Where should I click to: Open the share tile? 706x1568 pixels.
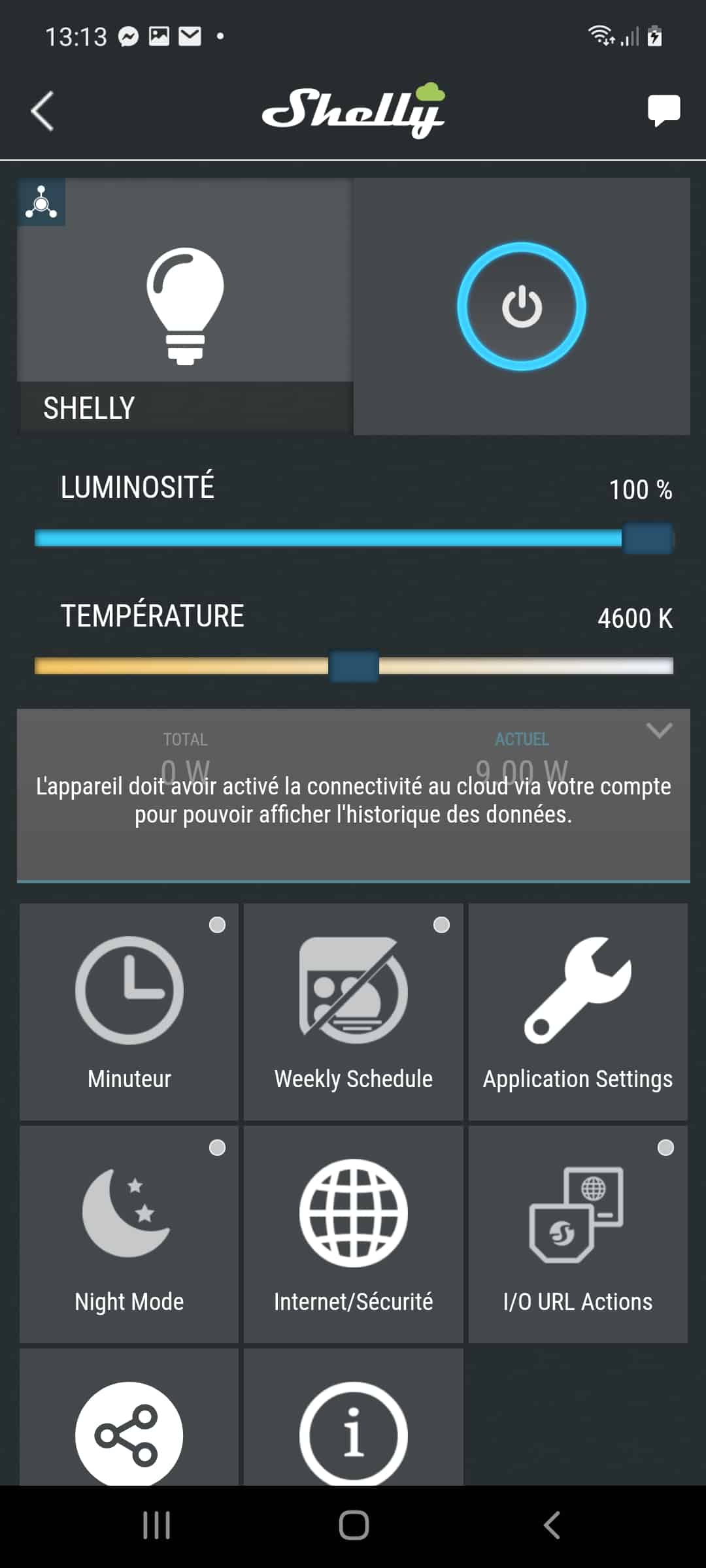(129, 1416)
